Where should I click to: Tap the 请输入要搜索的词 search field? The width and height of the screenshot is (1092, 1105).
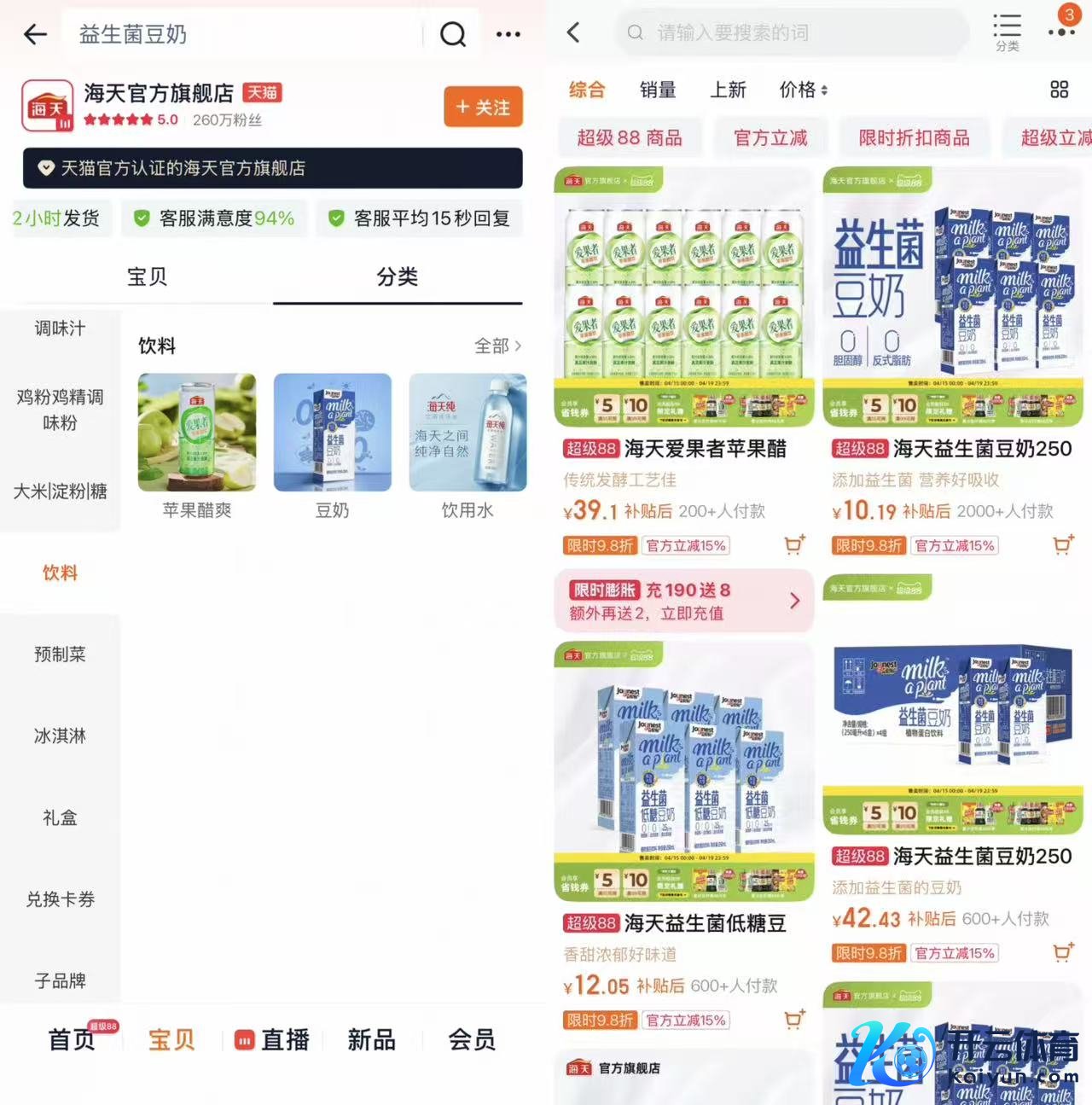click(793, 32)
